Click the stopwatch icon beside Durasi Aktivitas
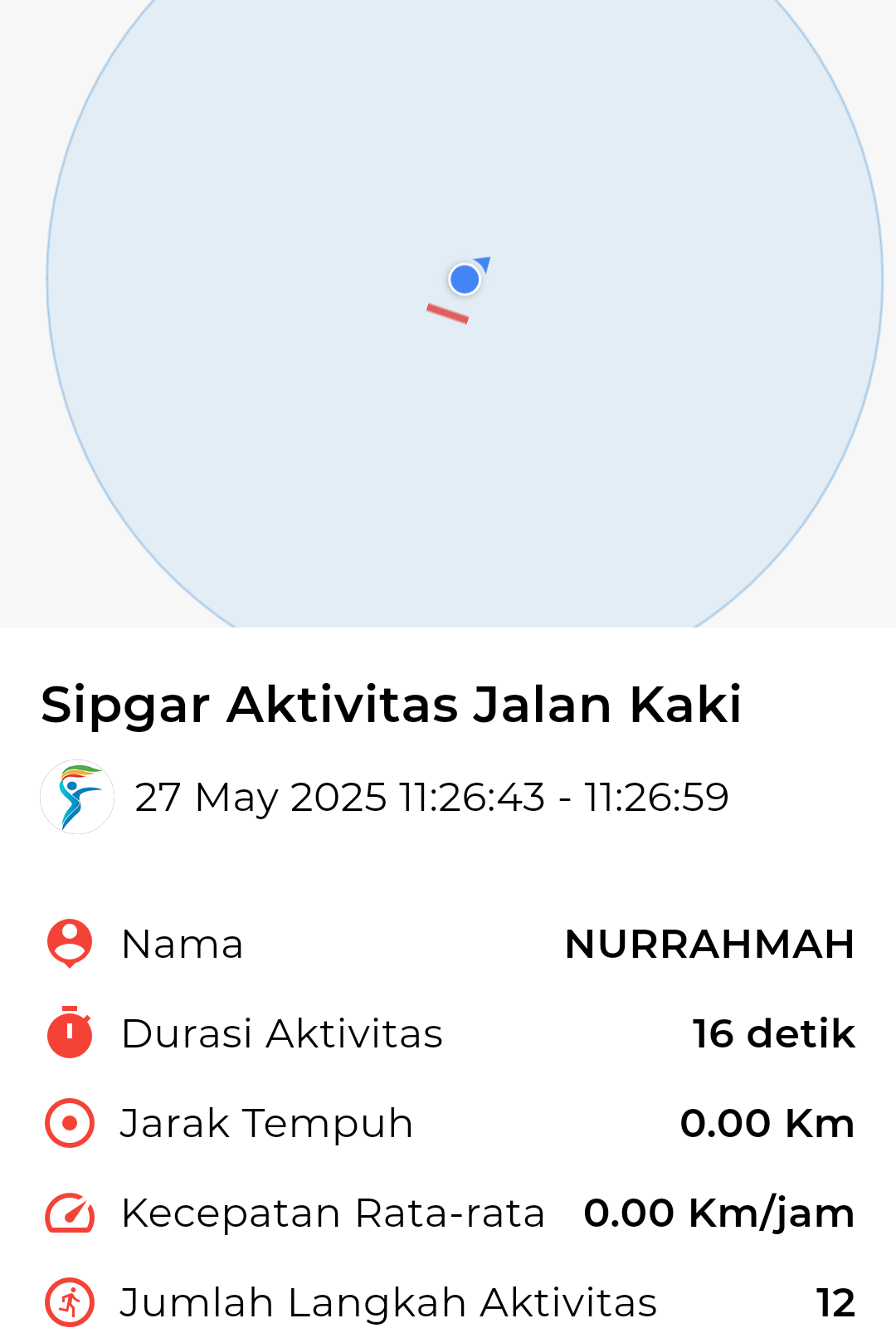Viewport: 896px width, 1333px height. (x=68, y=1033)
